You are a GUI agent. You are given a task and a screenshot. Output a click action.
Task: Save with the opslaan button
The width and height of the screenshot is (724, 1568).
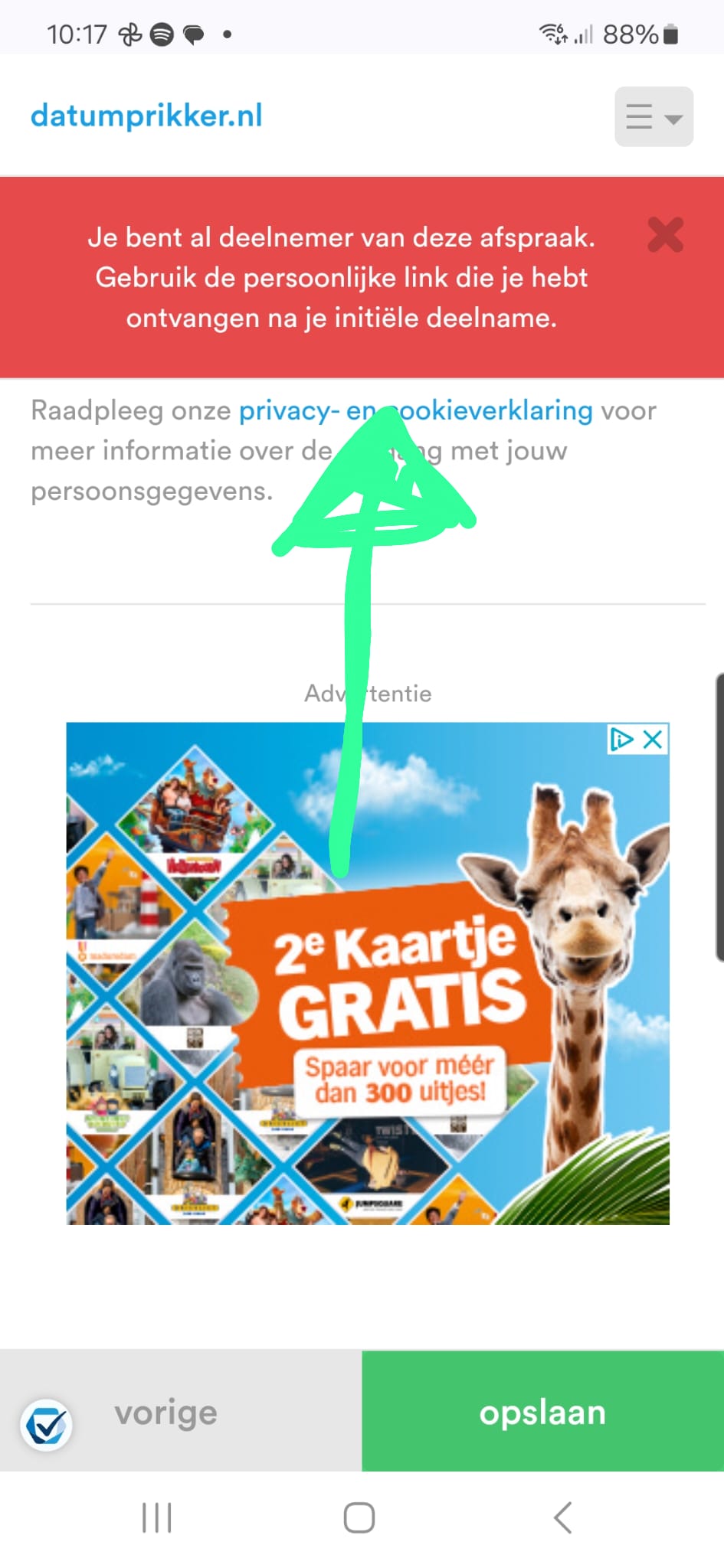(x=542, y=1413)
